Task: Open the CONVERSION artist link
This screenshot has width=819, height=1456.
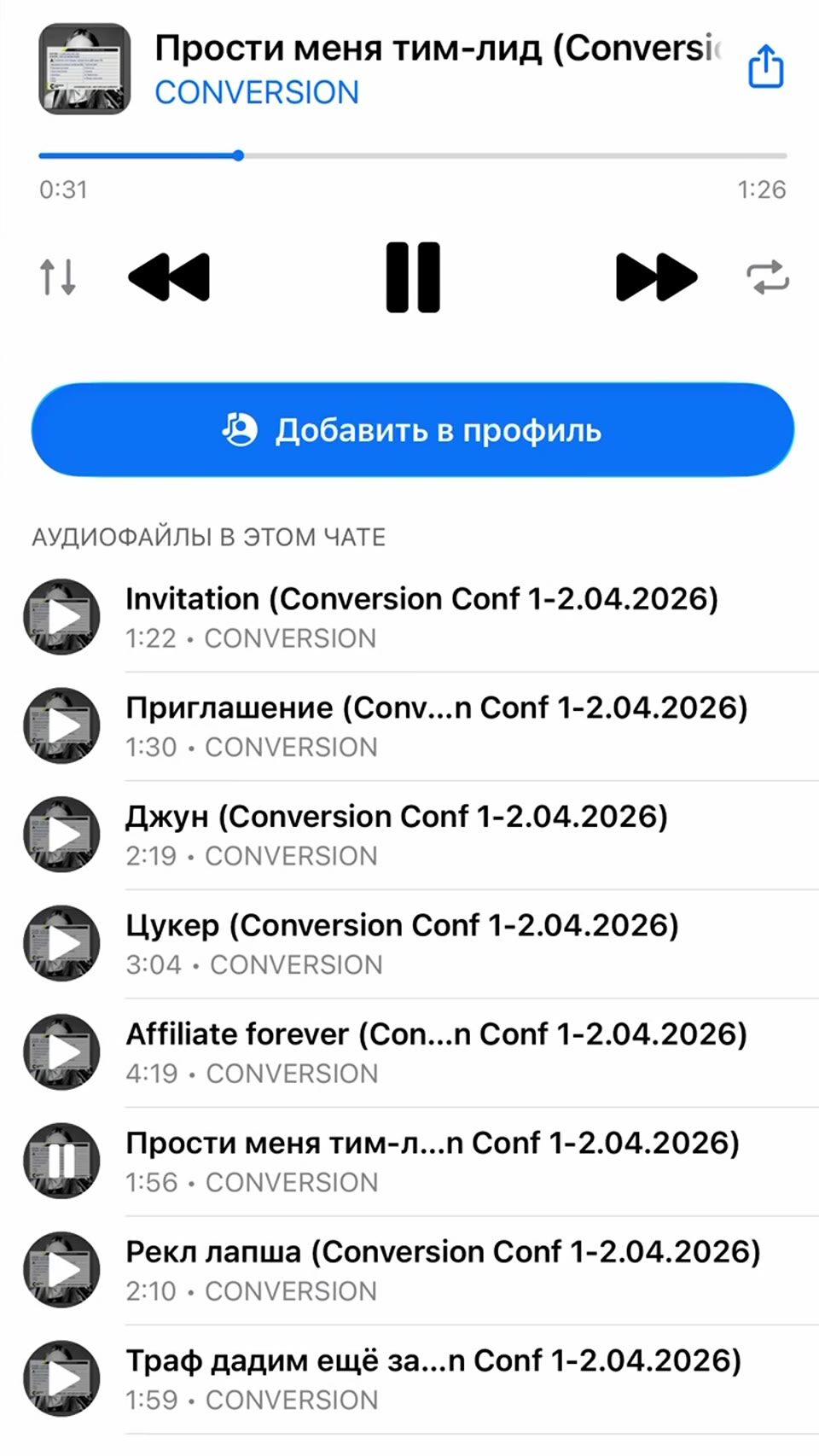Action: pyautogui.click(x=257, y=93)
